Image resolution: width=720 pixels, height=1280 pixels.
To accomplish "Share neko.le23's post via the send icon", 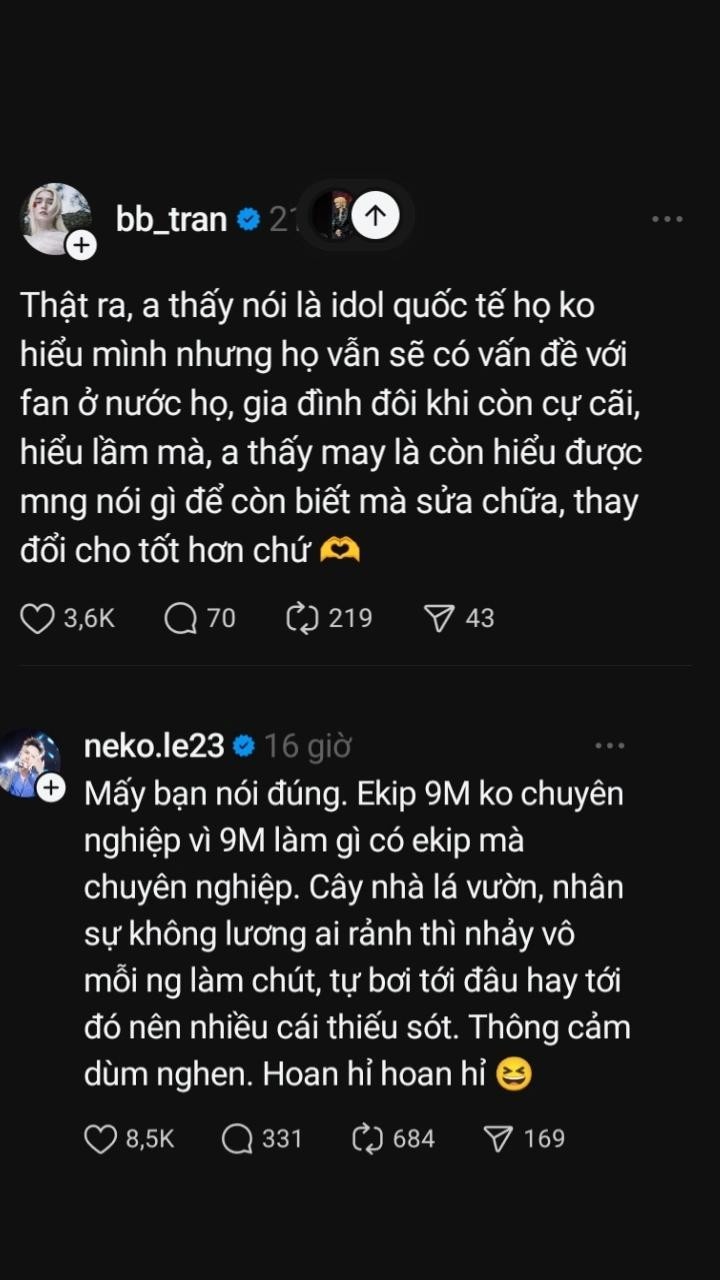I will pyautogui.click(x=498, y=1137).
